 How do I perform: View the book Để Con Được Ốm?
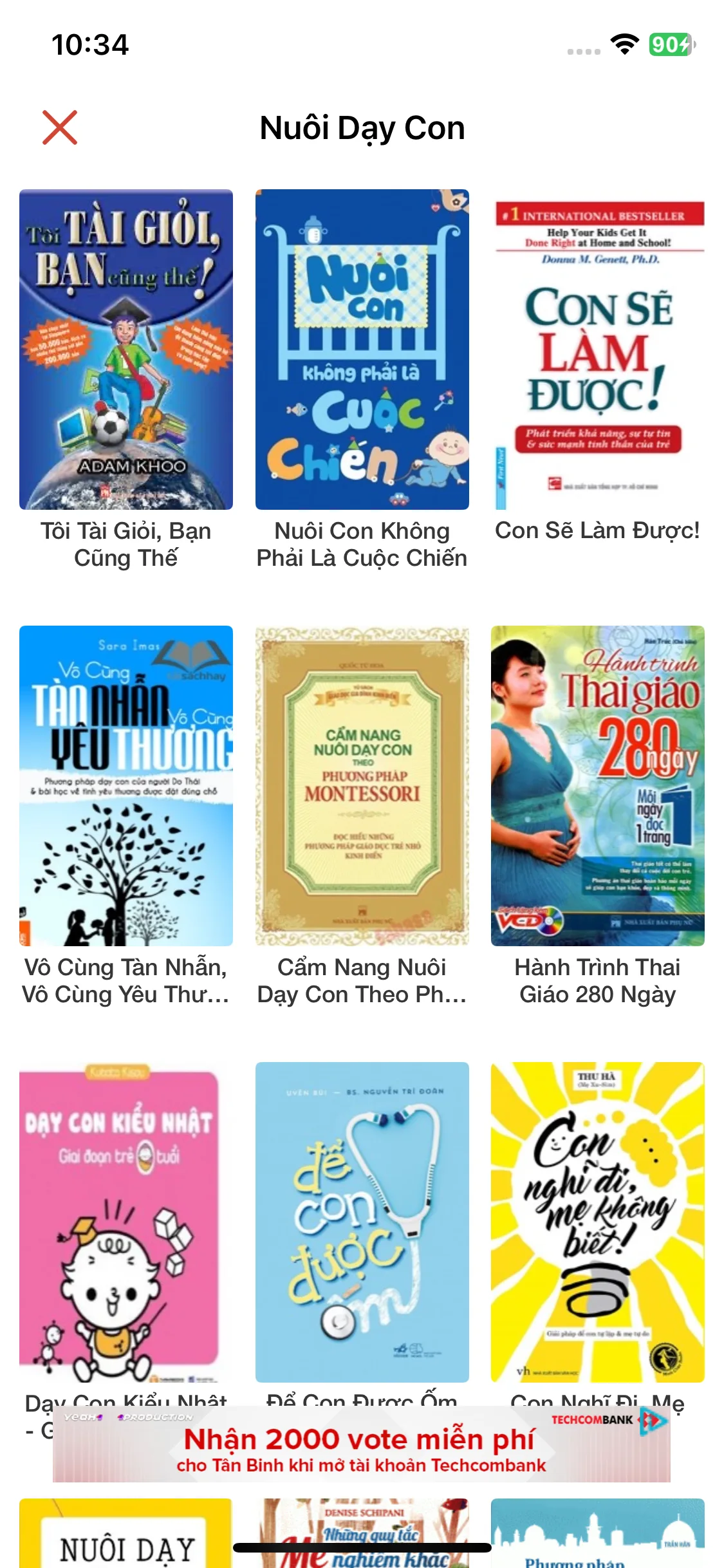(362, 1222)
